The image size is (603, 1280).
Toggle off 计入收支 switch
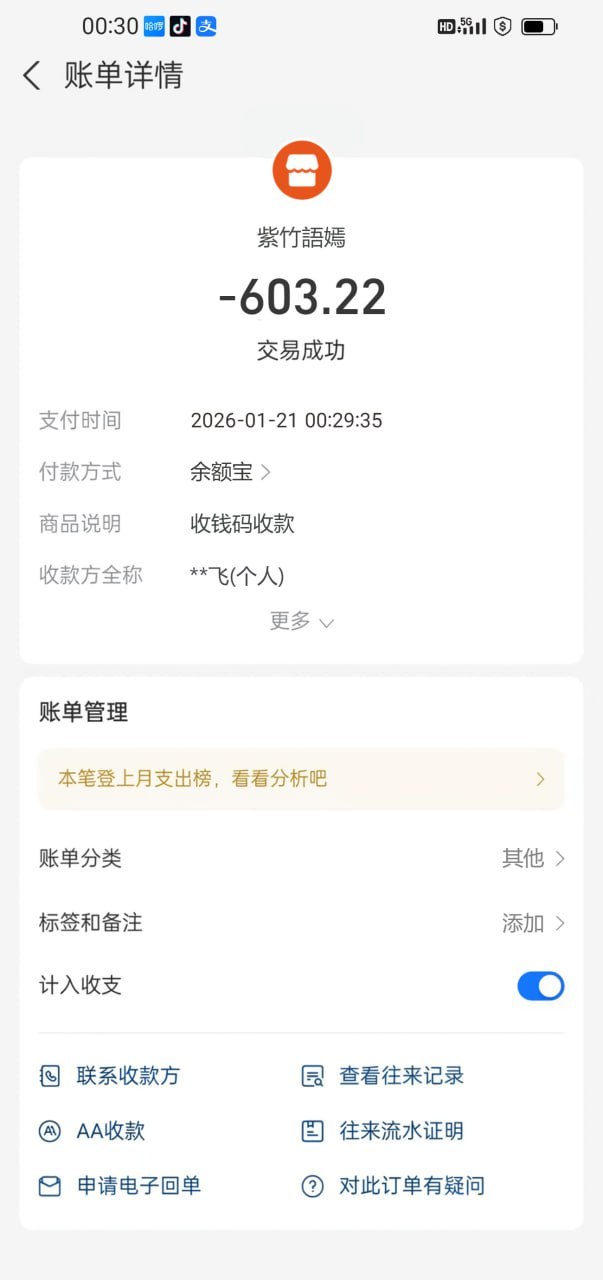[540, 986]
